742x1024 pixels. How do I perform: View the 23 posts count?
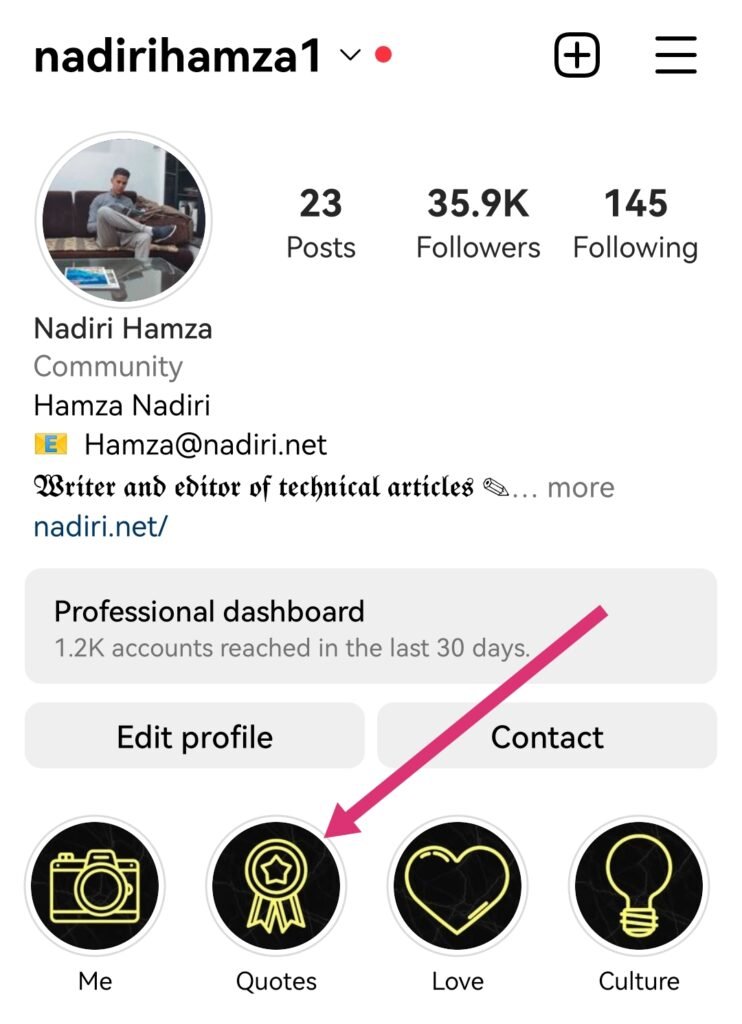click(320, 223)
